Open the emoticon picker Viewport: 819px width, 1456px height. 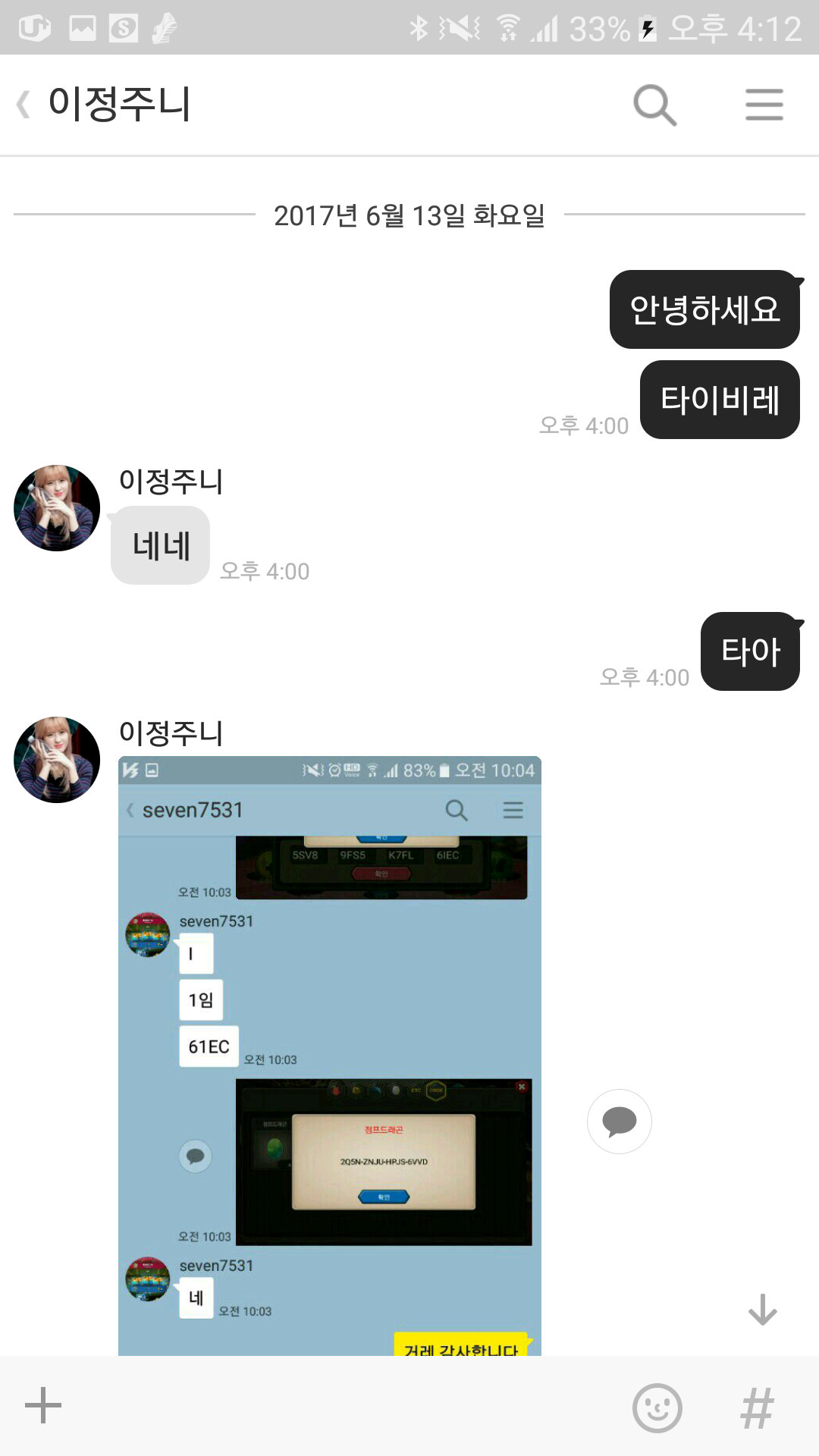(x=657, y=1408)
